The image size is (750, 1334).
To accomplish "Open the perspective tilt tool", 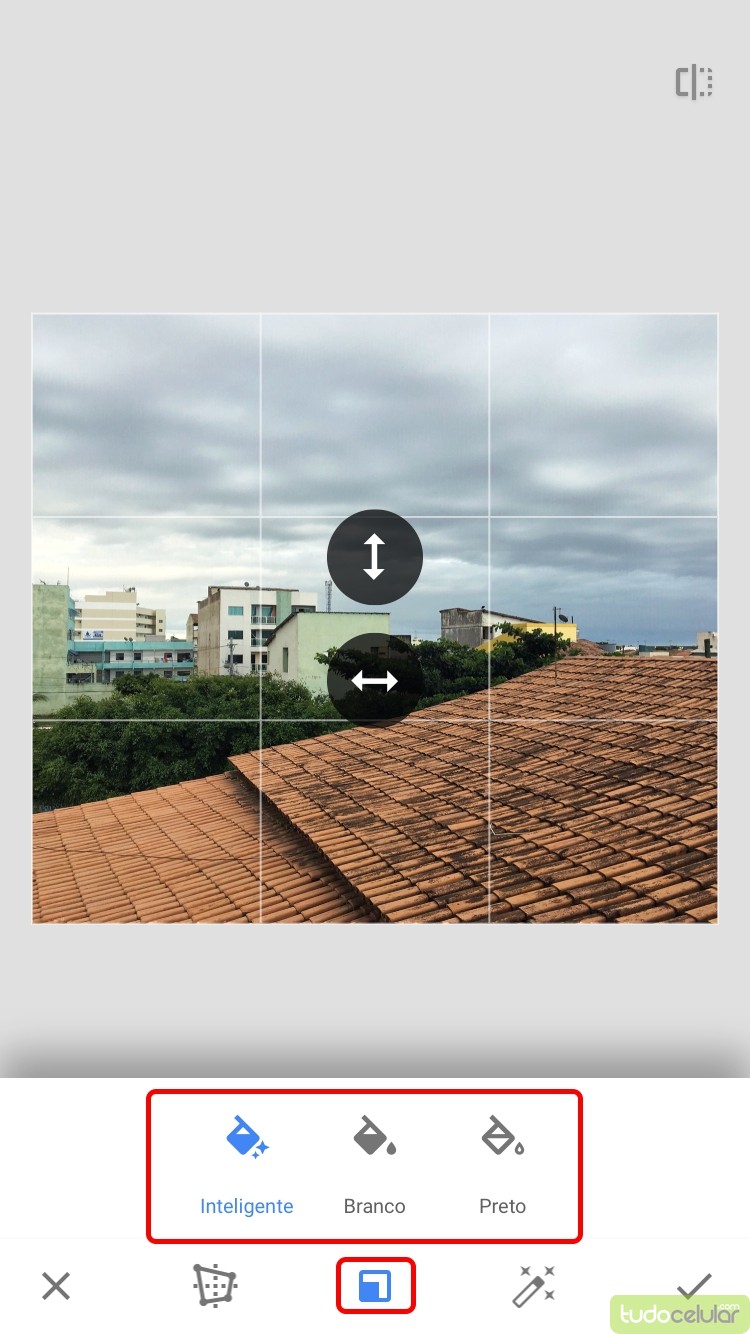I will (x=215, y=1286).
